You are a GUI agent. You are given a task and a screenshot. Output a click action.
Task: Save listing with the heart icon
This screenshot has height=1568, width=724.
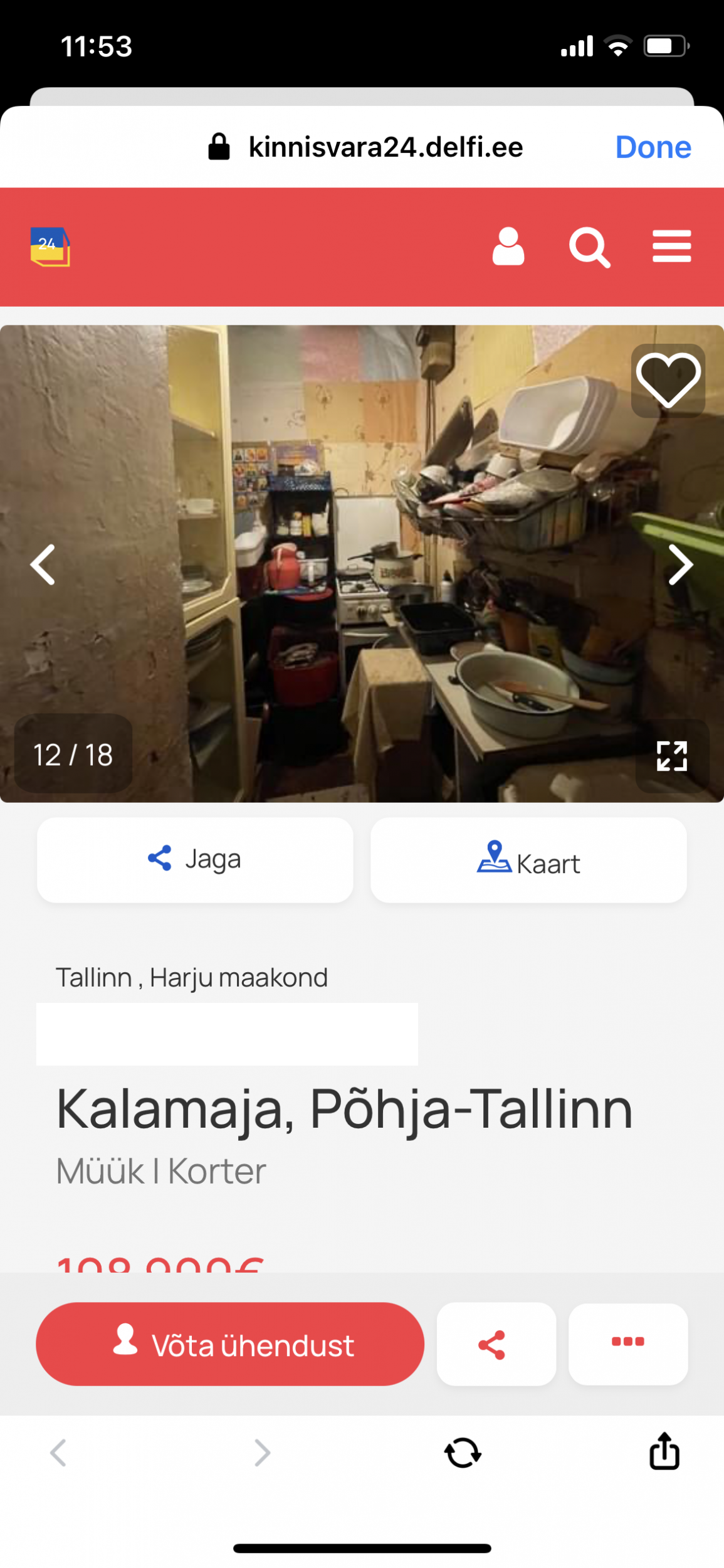668,380
